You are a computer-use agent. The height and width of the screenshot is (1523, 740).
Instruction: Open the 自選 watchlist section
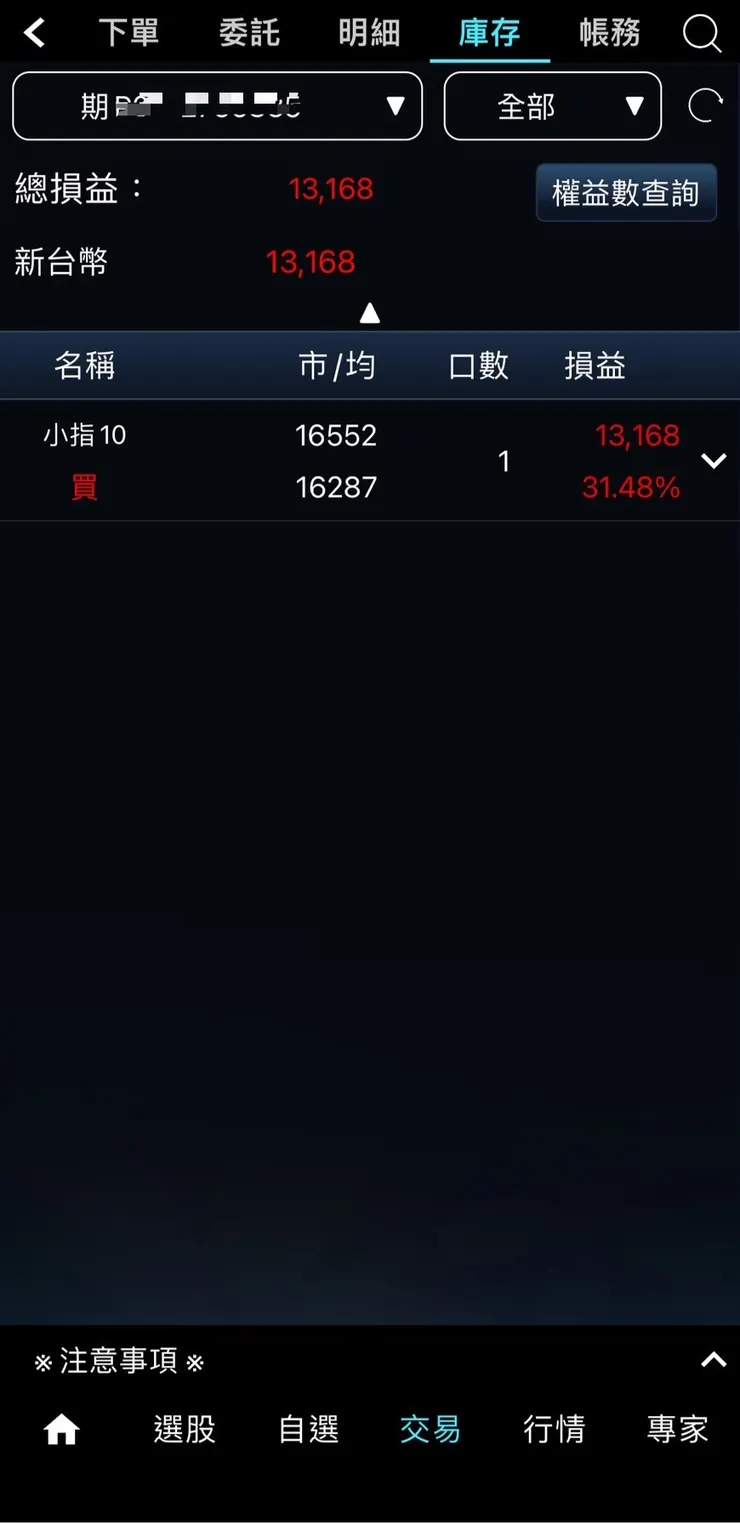pos(307,1430)
